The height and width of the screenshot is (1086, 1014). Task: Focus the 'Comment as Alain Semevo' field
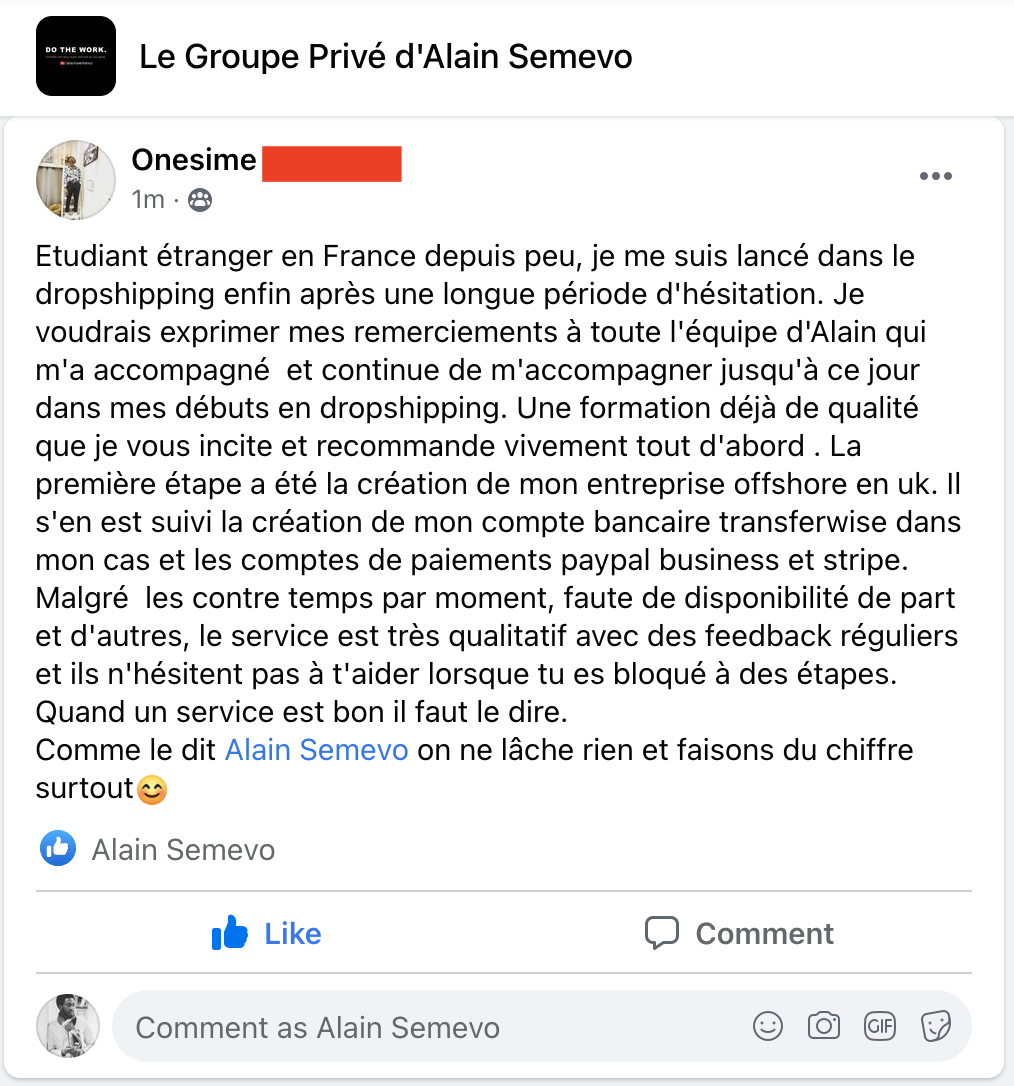430,1027
